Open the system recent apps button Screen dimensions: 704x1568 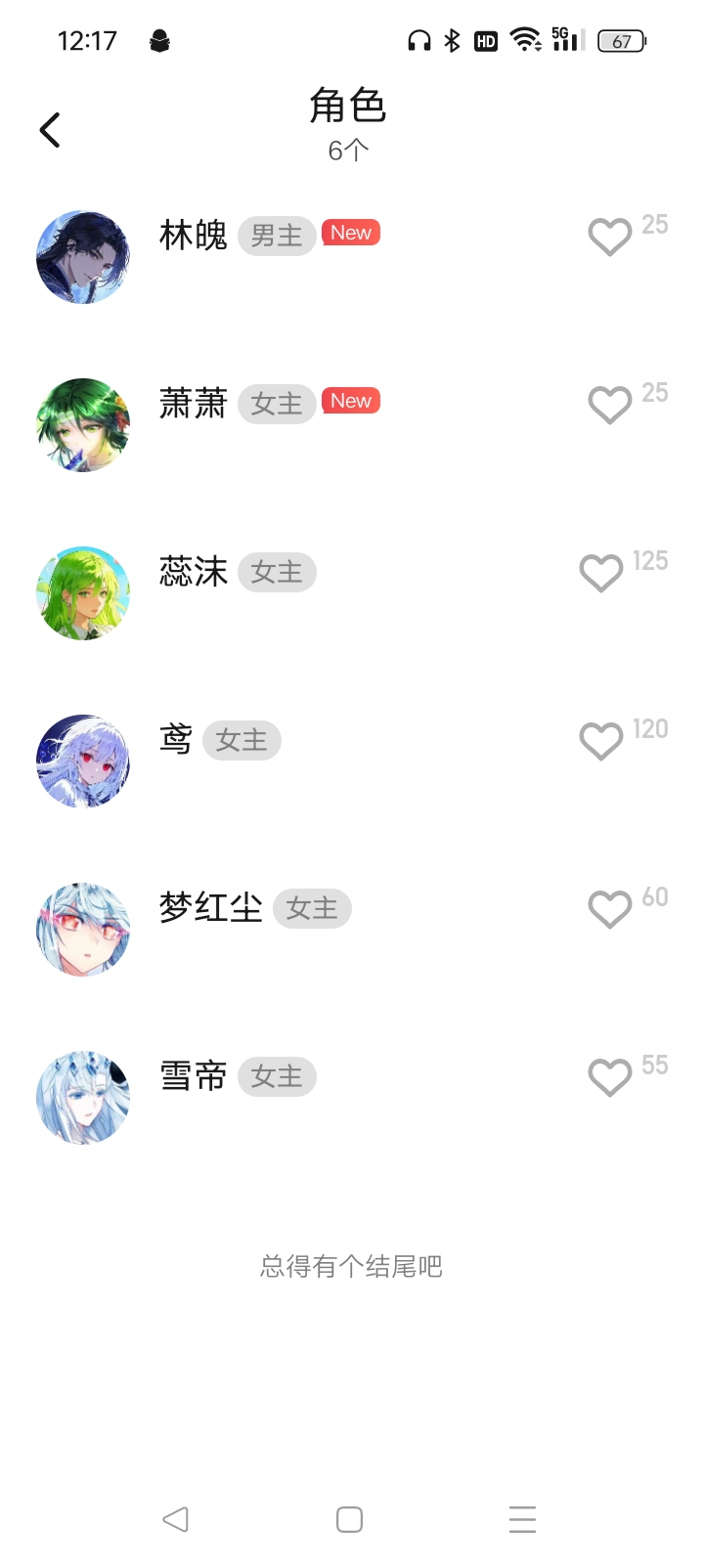tap(522, 1519)
